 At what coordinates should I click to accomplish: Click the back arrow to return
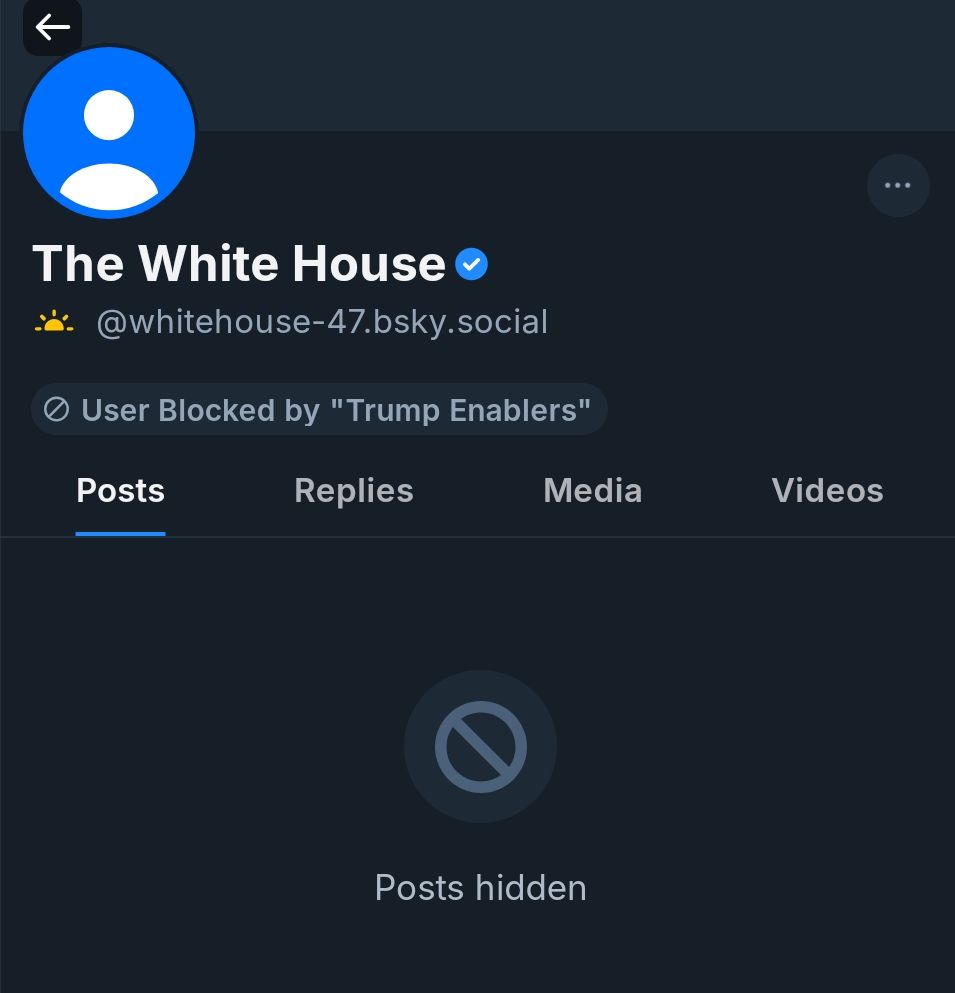pyautogui.click(x=52, y=27)
